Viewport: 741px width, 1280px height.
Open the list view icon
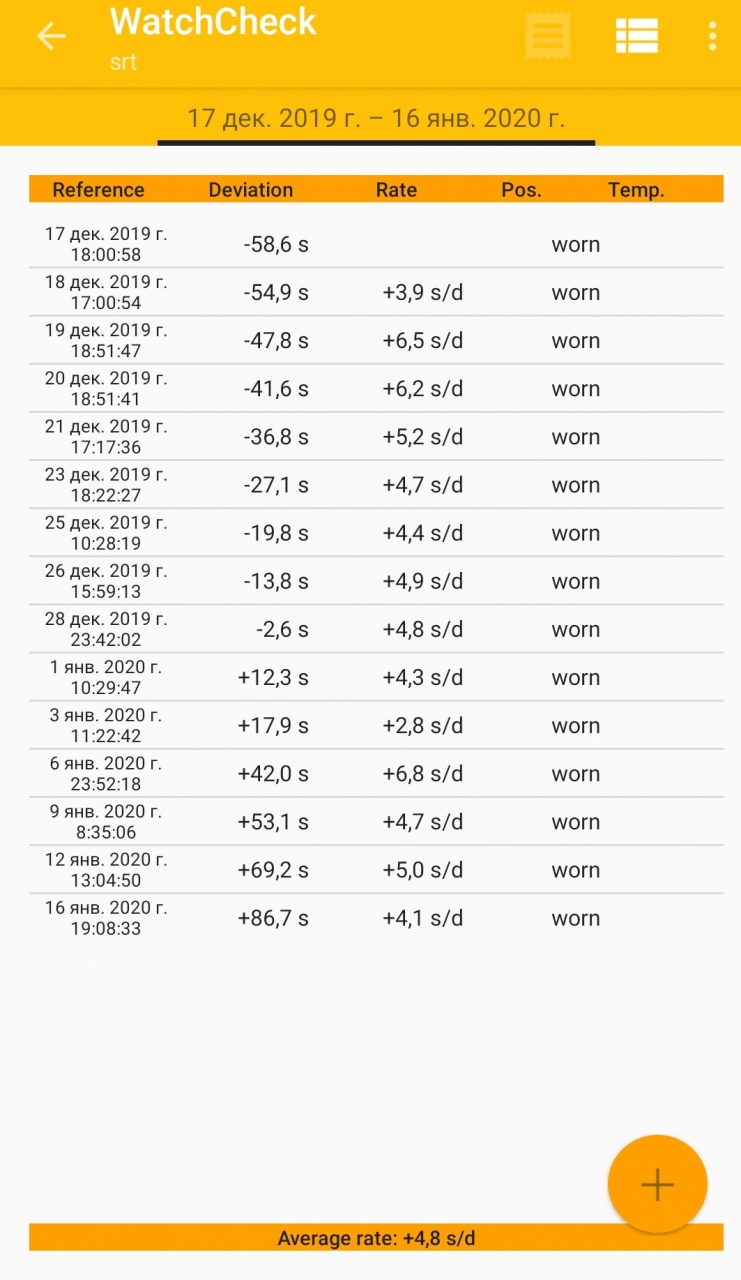pos(636,37)
